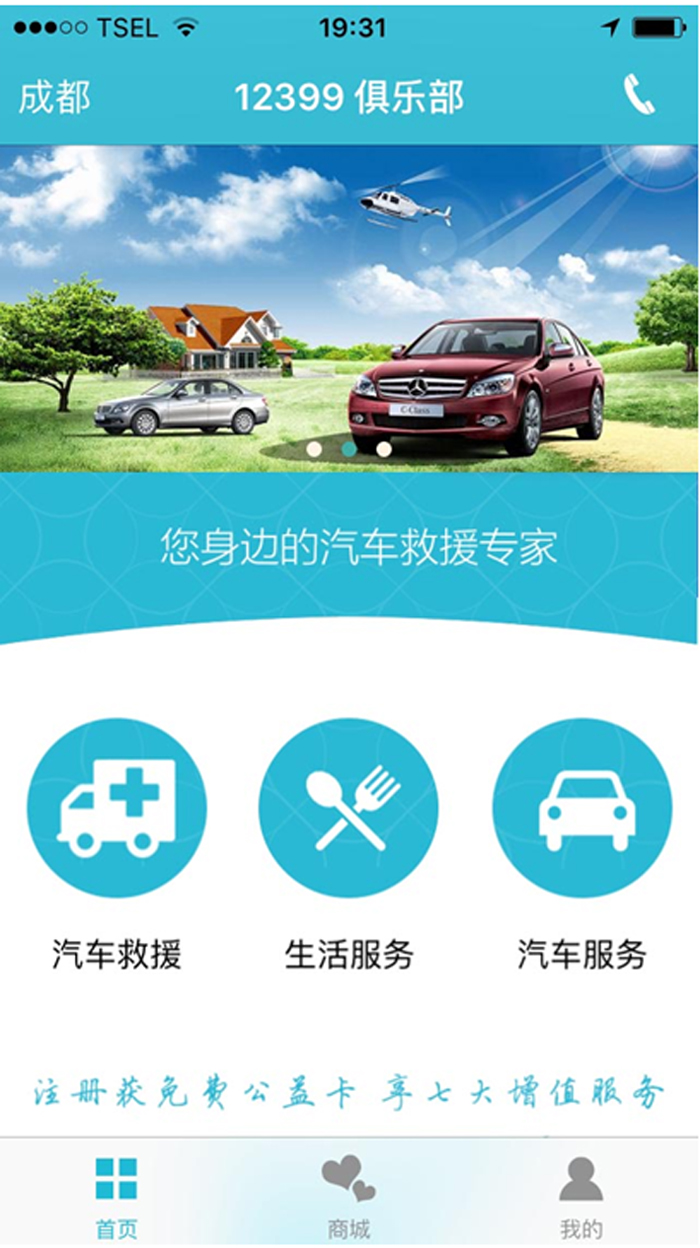Open 生活服务 life services

point(349,808)
